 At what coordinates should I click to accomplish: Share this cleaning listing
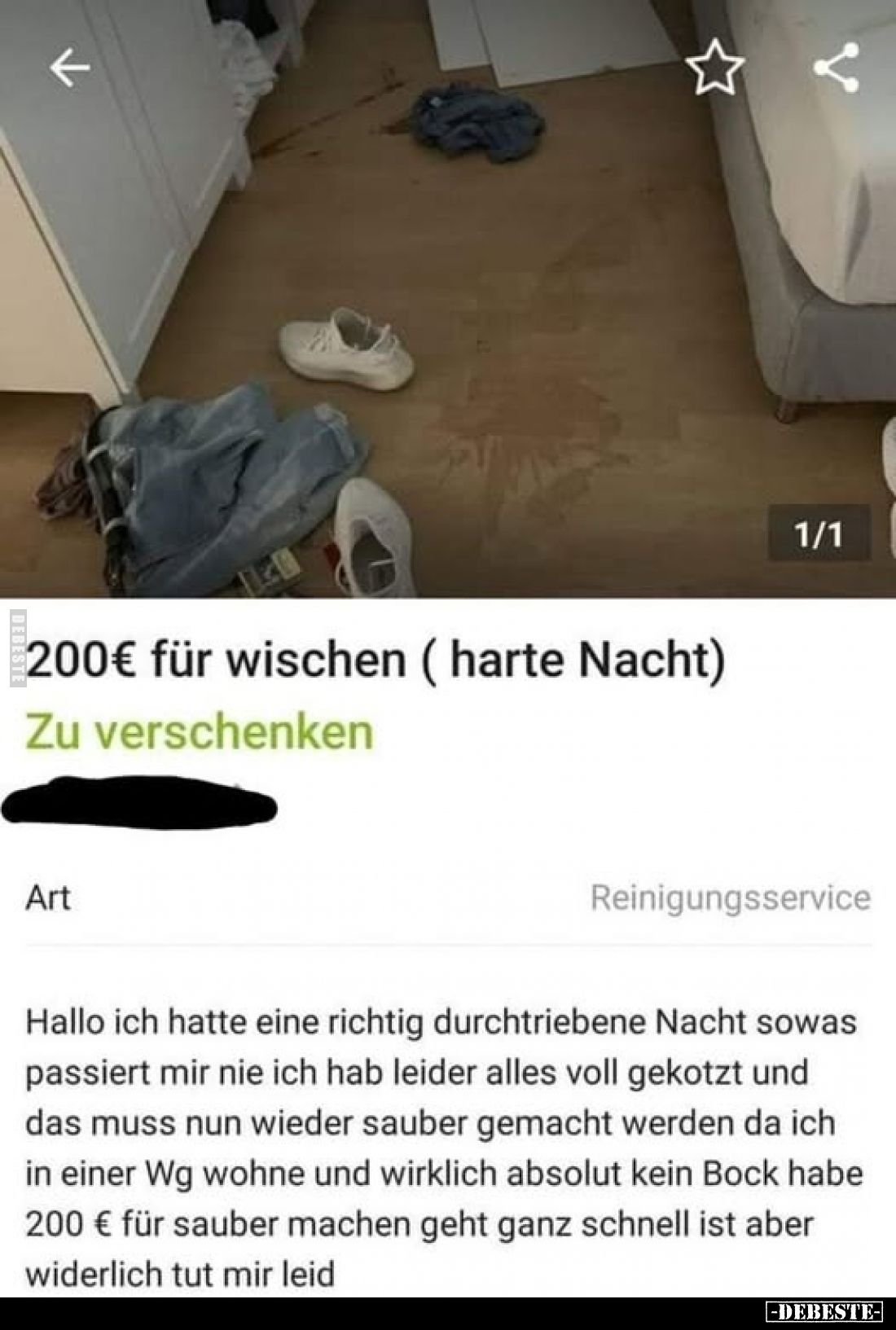coord(837,68)
